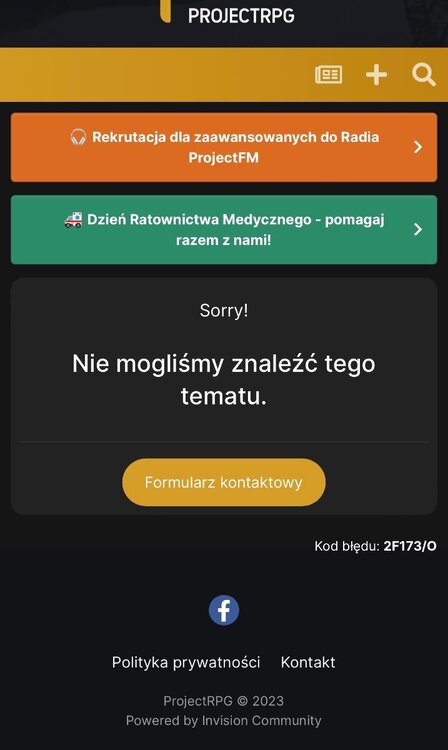This screenshot has height=750, width=448.
Task: Open the news feed icon
Action: tap(328, 75)
